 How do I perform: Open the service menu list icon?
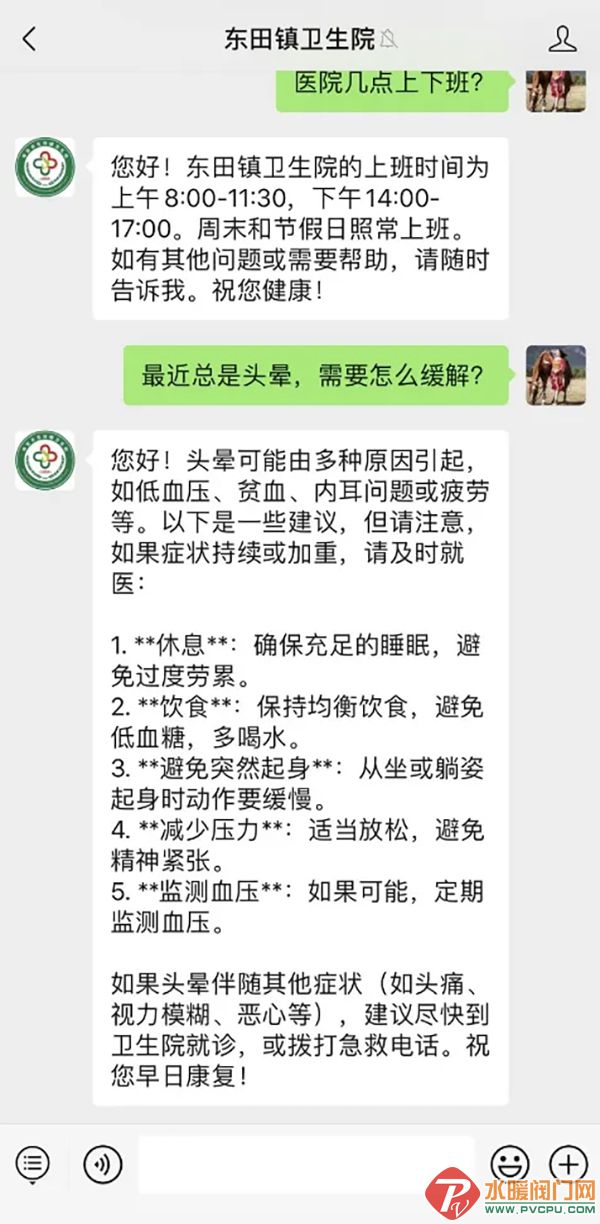click(x=33, y=1163)
